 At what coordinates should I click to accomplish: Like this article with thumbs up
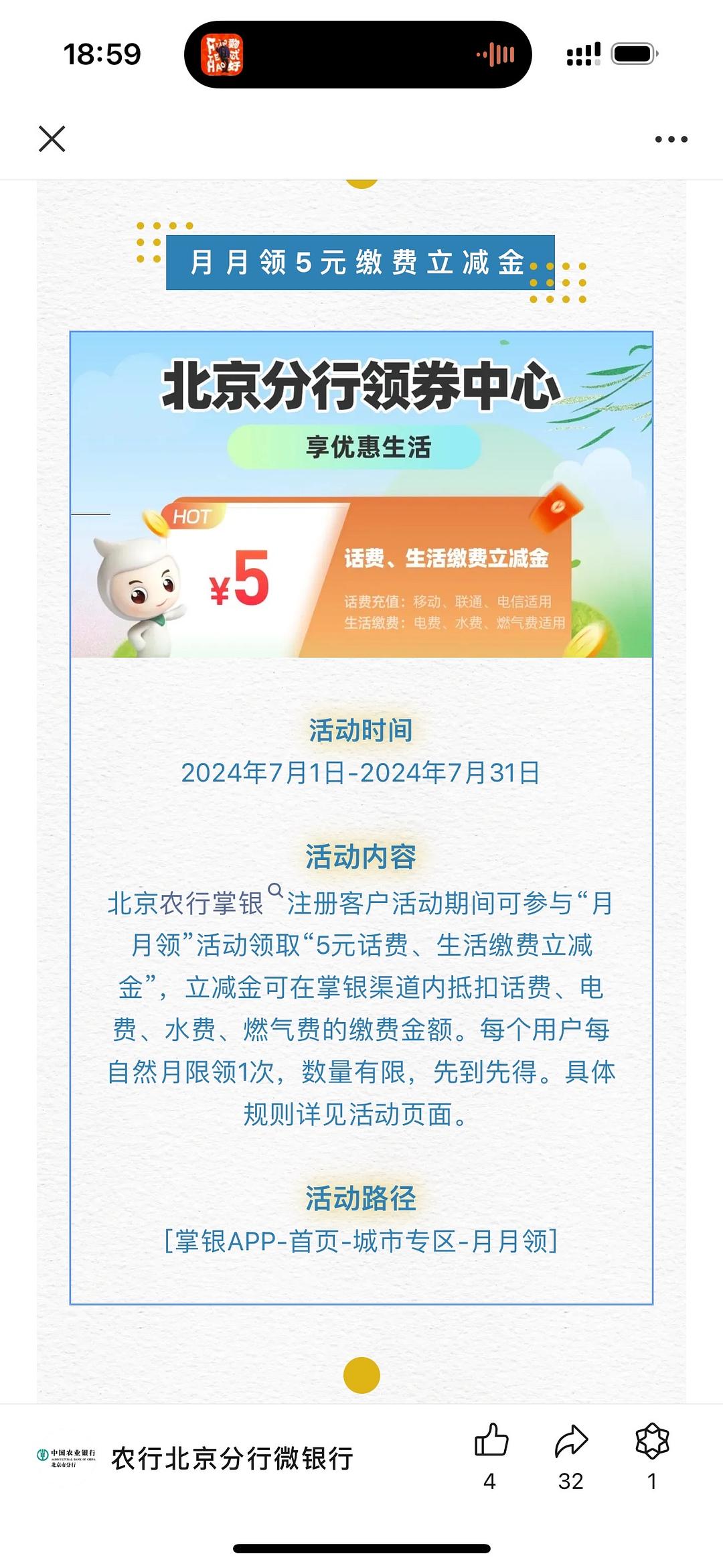[491, 1440]
